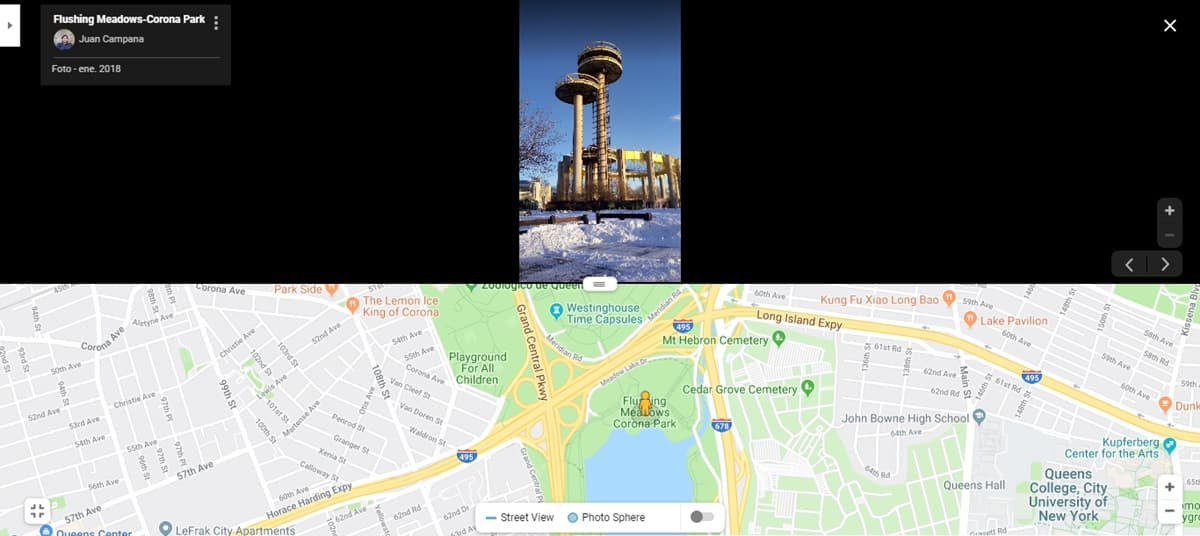1200x536 pixels.
Task: Close the photo viewer
Action: [x=1169, y=26]
